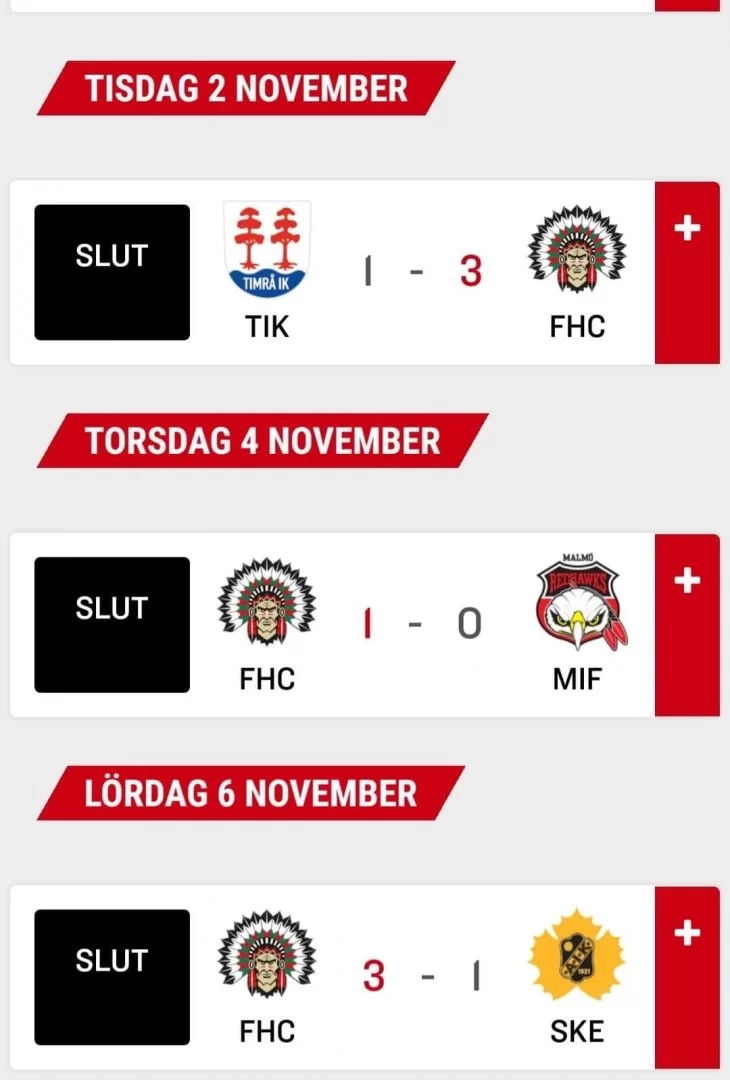Expand the TIK vs FHC match details
The width and height of the screenshot is (730, 1080).
tap(687, 229)
